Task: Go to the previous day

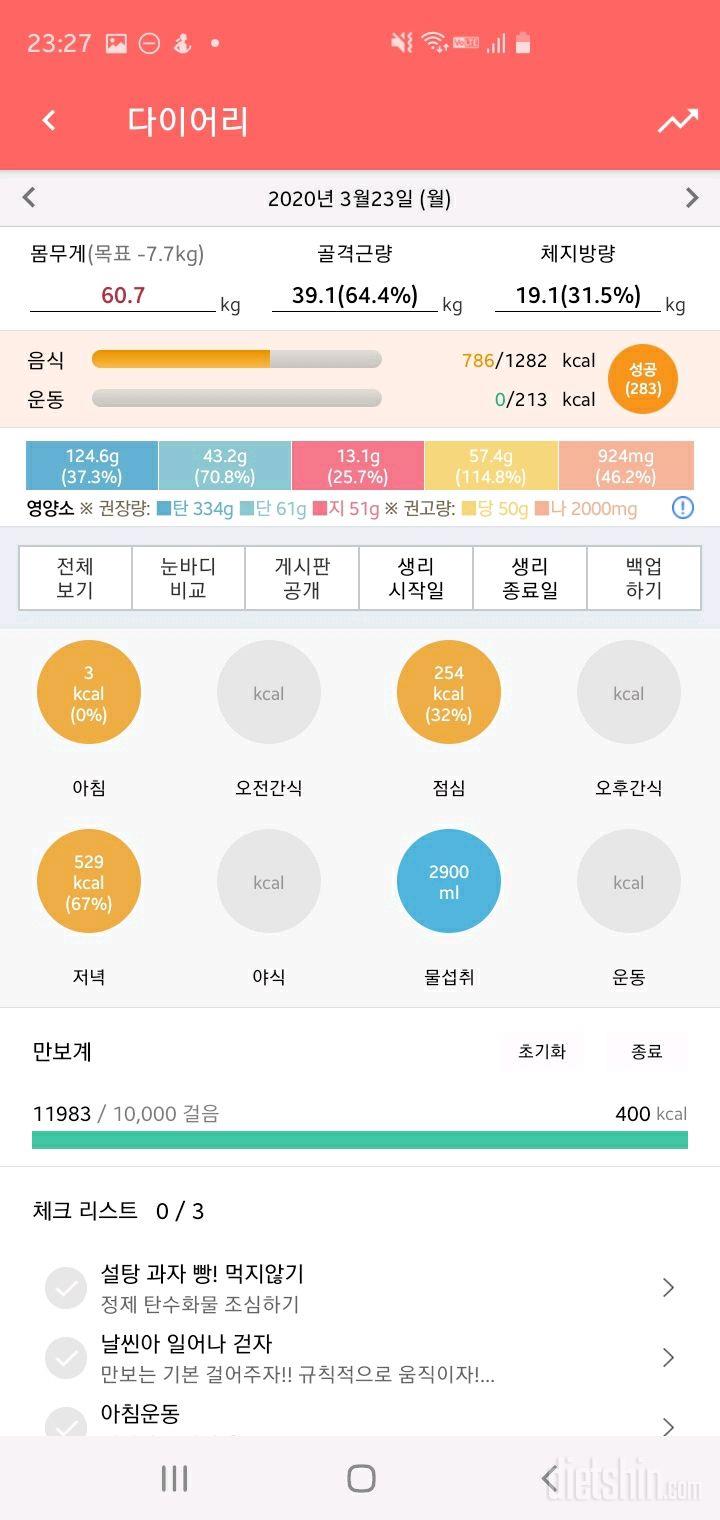Action: tap(29, 198)
